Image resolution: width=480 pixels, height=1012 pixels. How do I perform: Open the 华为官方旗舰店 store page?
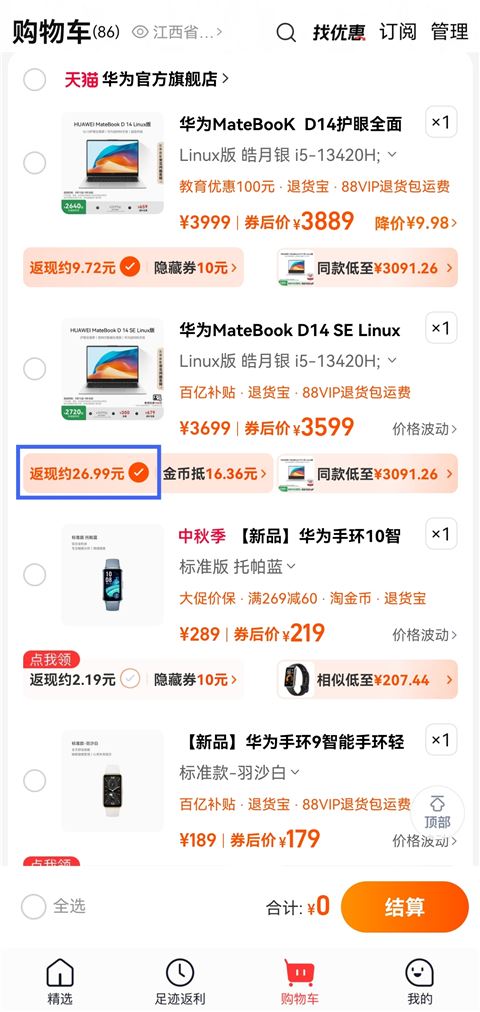146,79
